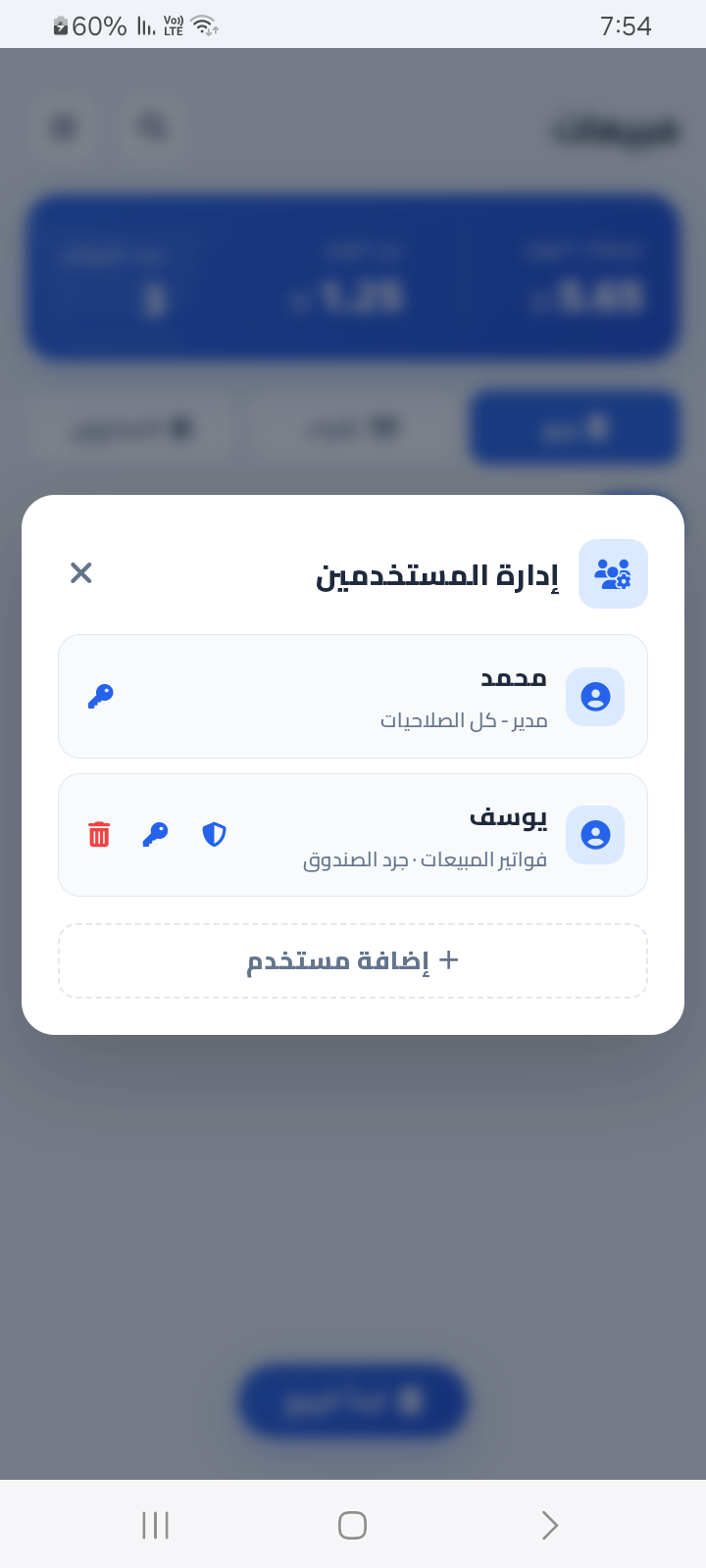The width and height of the screenshot is (706, 1568).
Task: Go to the system home screen
Action: pyautogui.click(x=352, y=1525)
